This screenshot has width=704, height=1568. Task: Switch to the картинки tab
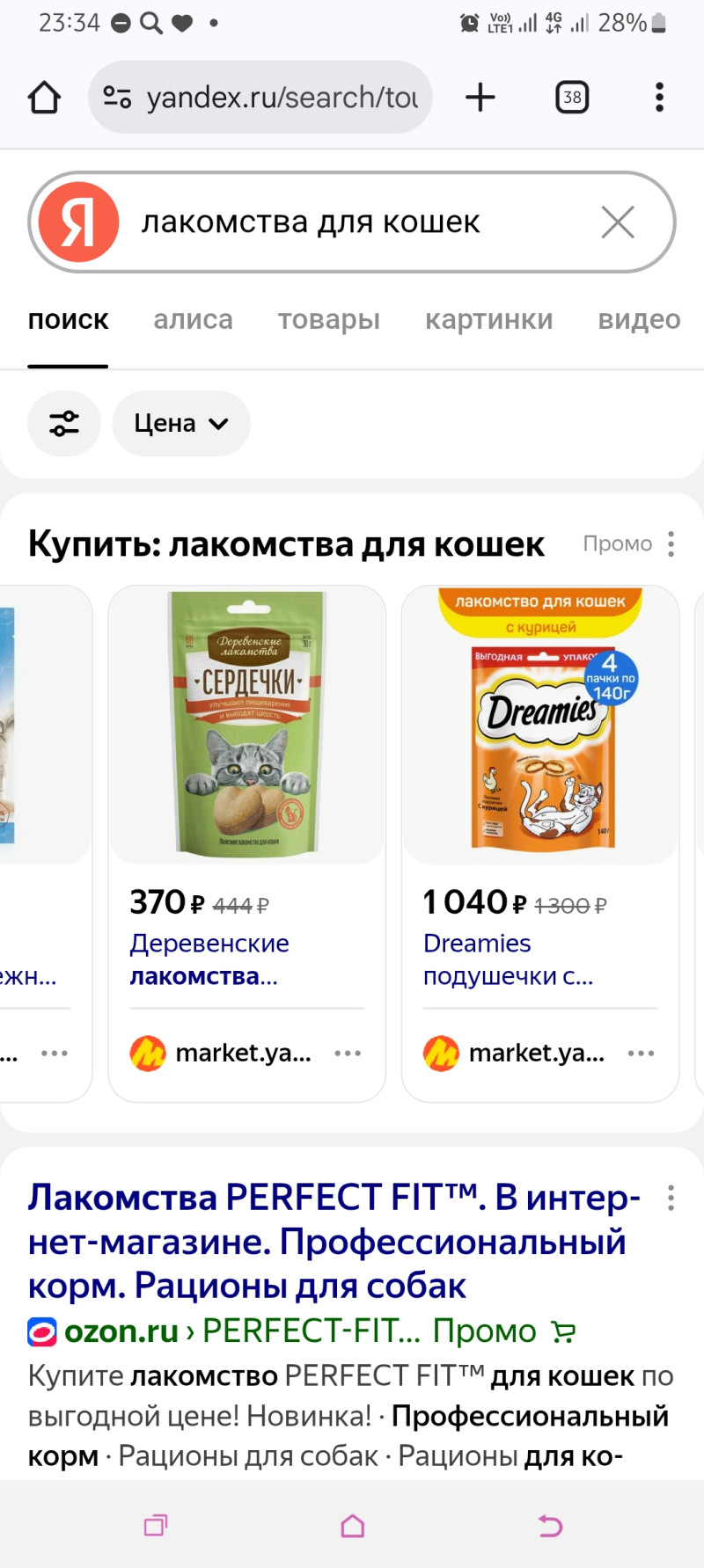coord(488,320)
